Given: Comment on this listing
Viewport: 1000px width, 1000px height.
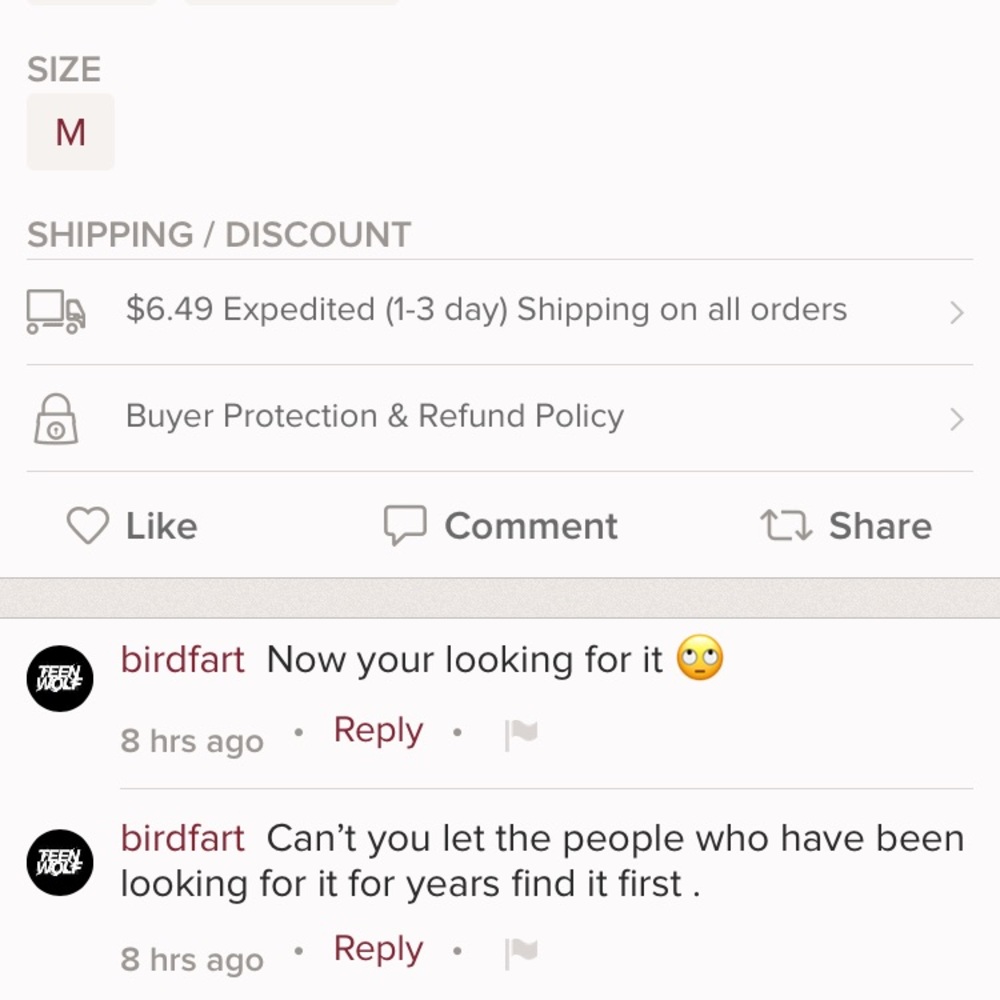Looking at the screenshot, I should click(502, 526).
